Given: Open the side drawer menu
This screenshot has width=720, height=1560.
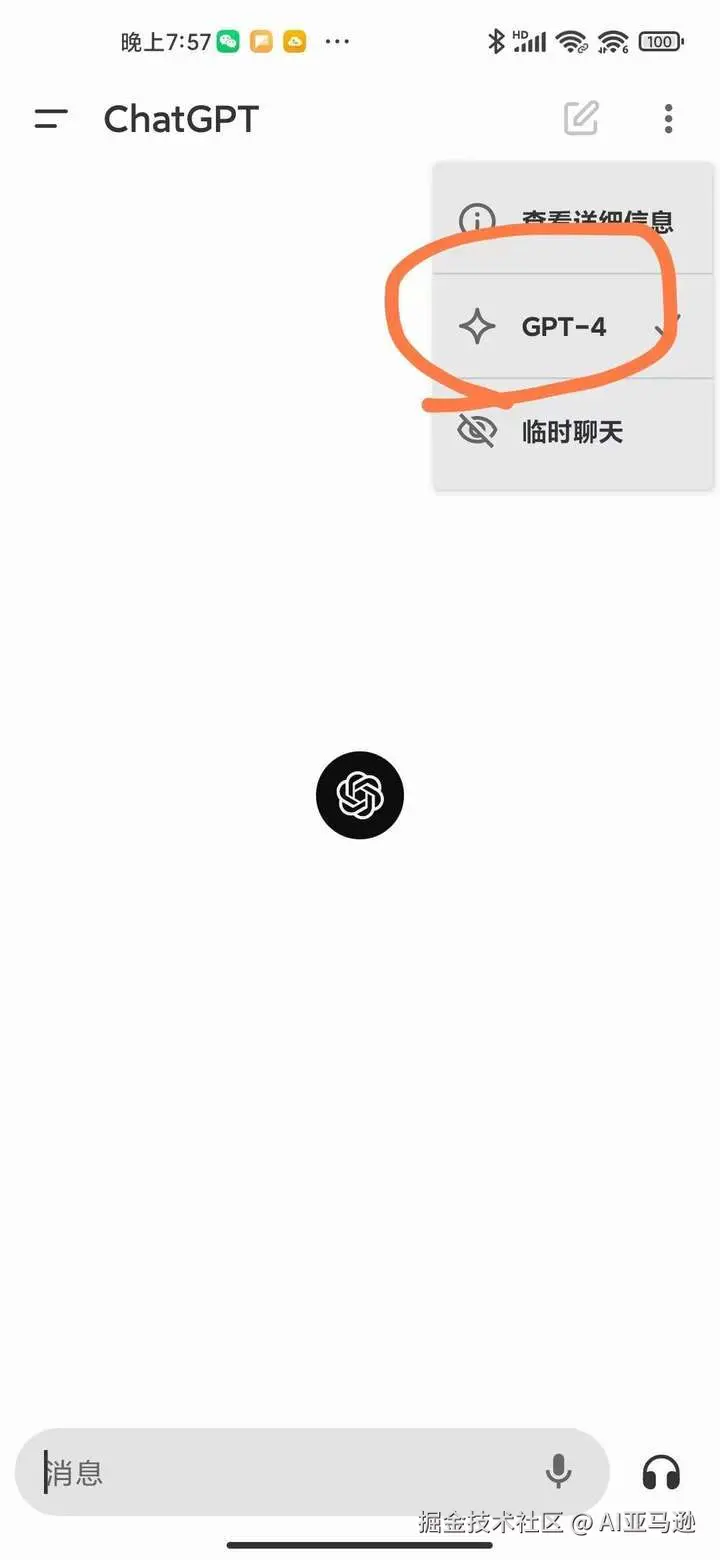Looking at the screenshot, I should pos(51,119).
